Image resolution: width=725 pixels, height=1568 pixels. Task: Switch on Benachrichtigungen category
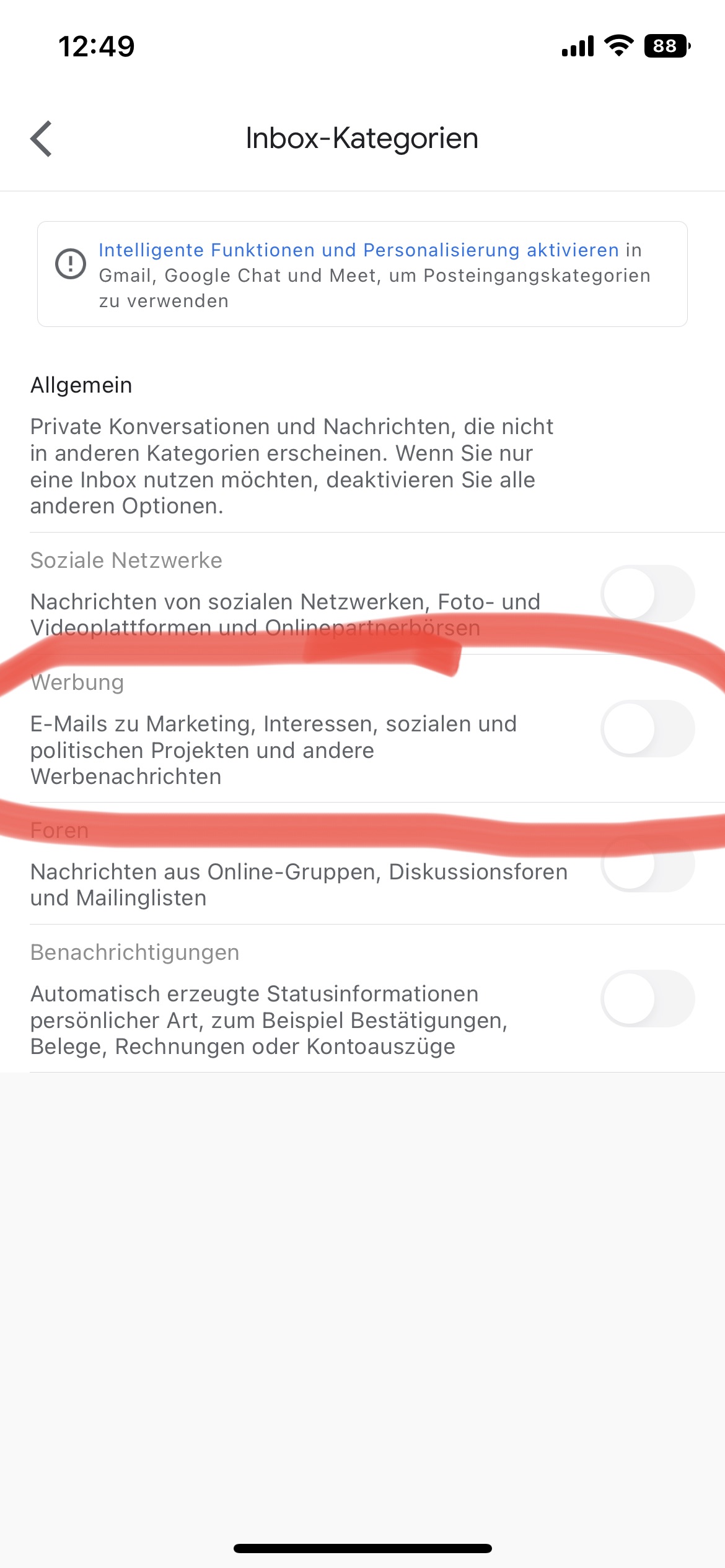[648, 998]
